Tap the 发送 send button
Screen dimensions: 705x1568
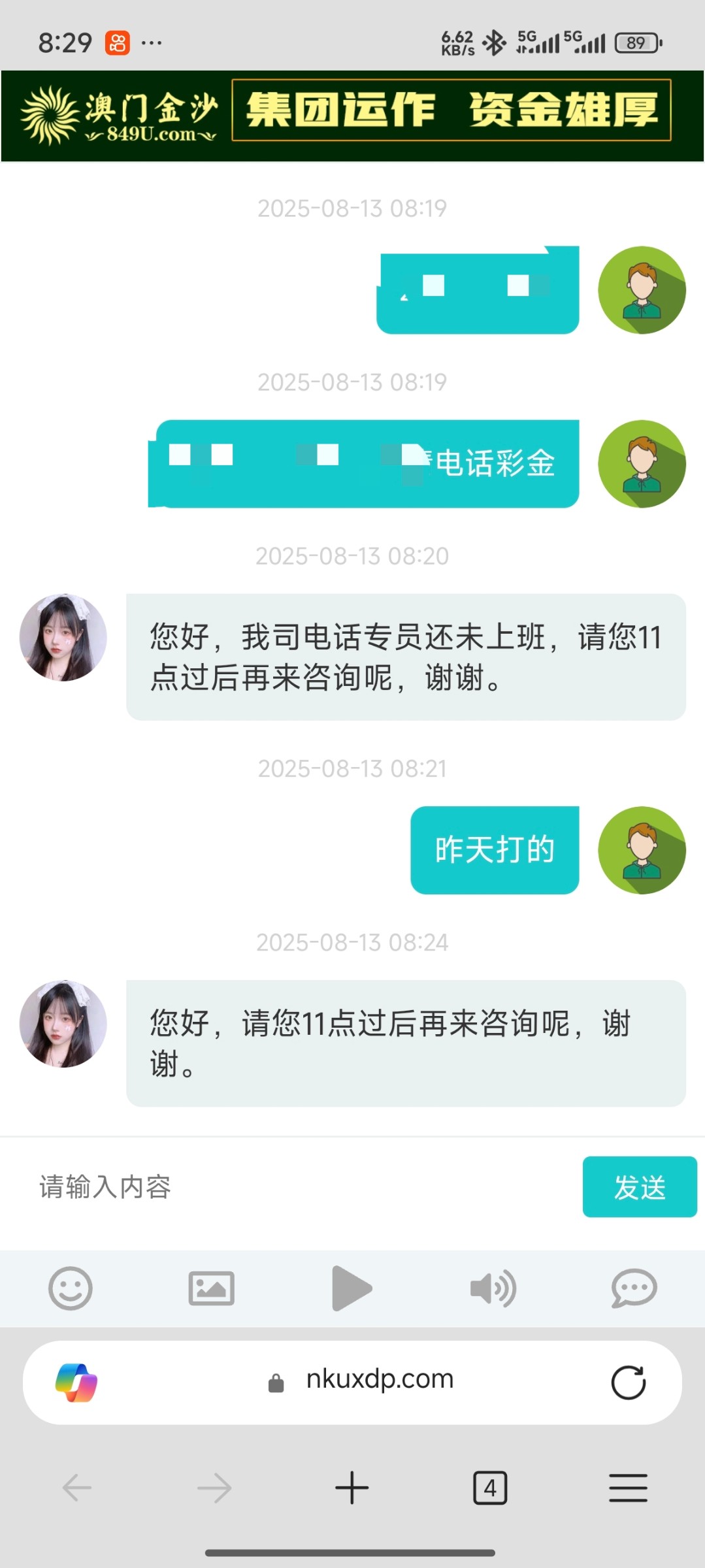(639, 1186)
